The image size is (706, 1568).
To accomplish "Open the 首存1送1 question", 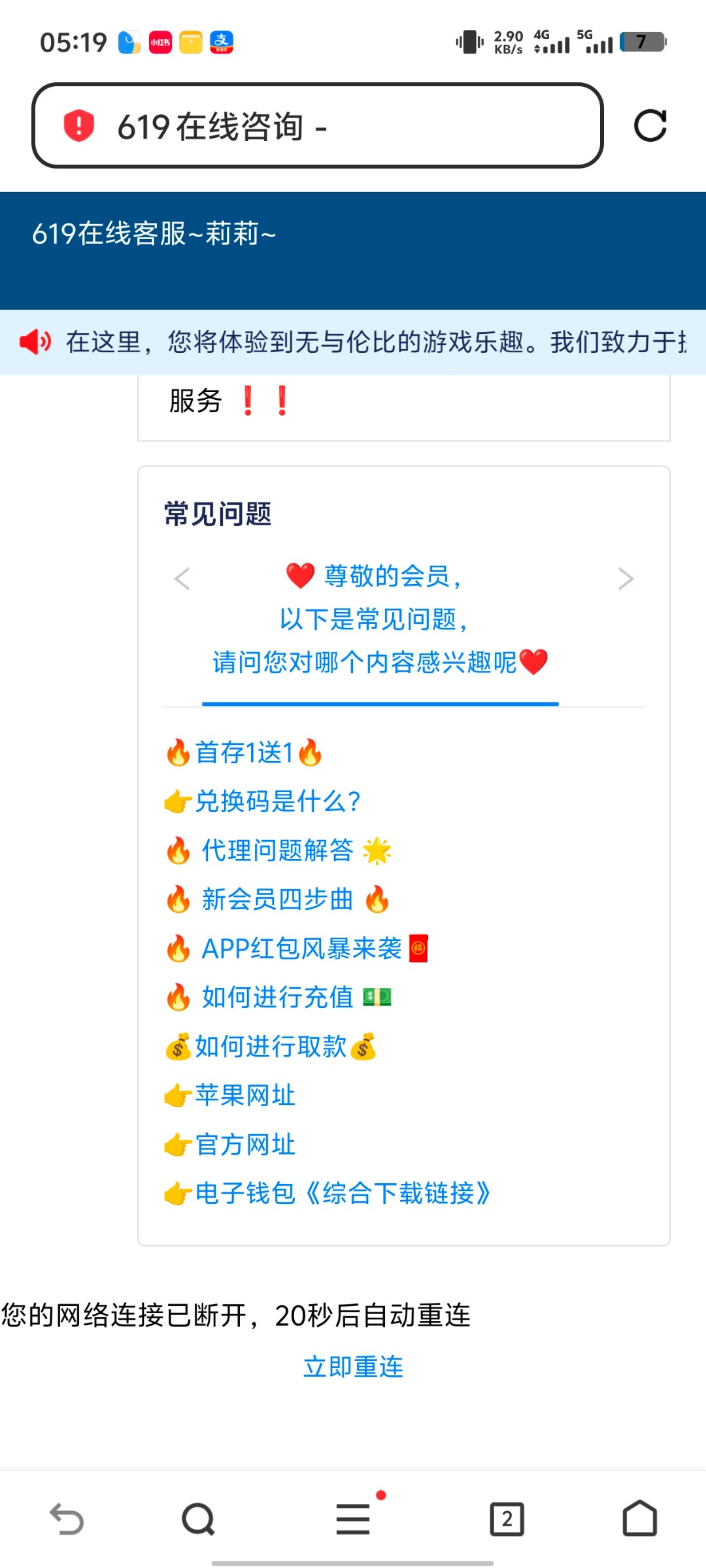I will 243,753.
